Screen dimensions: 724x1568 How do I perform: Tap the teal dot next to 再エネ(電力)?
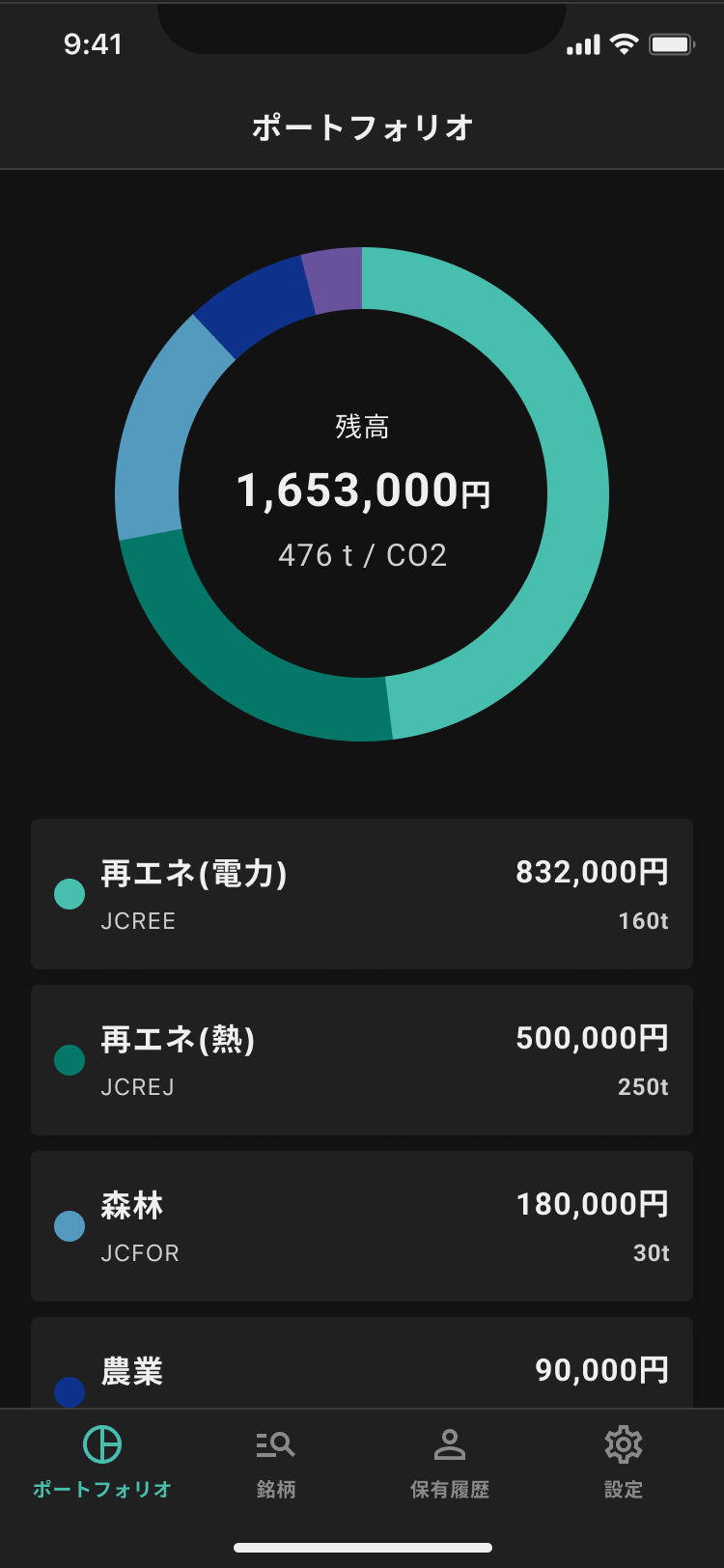[x=68, y=894]
